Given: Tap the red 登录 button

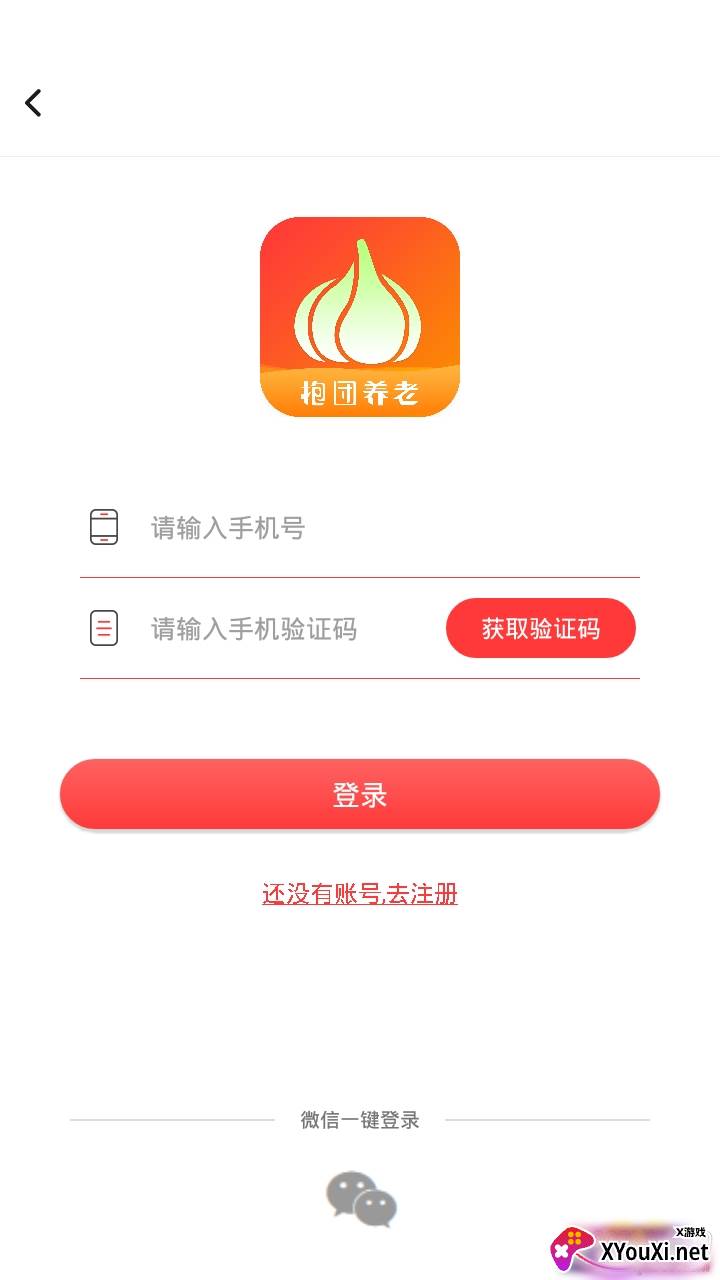Looking at the screenshot, I should 360,794.
